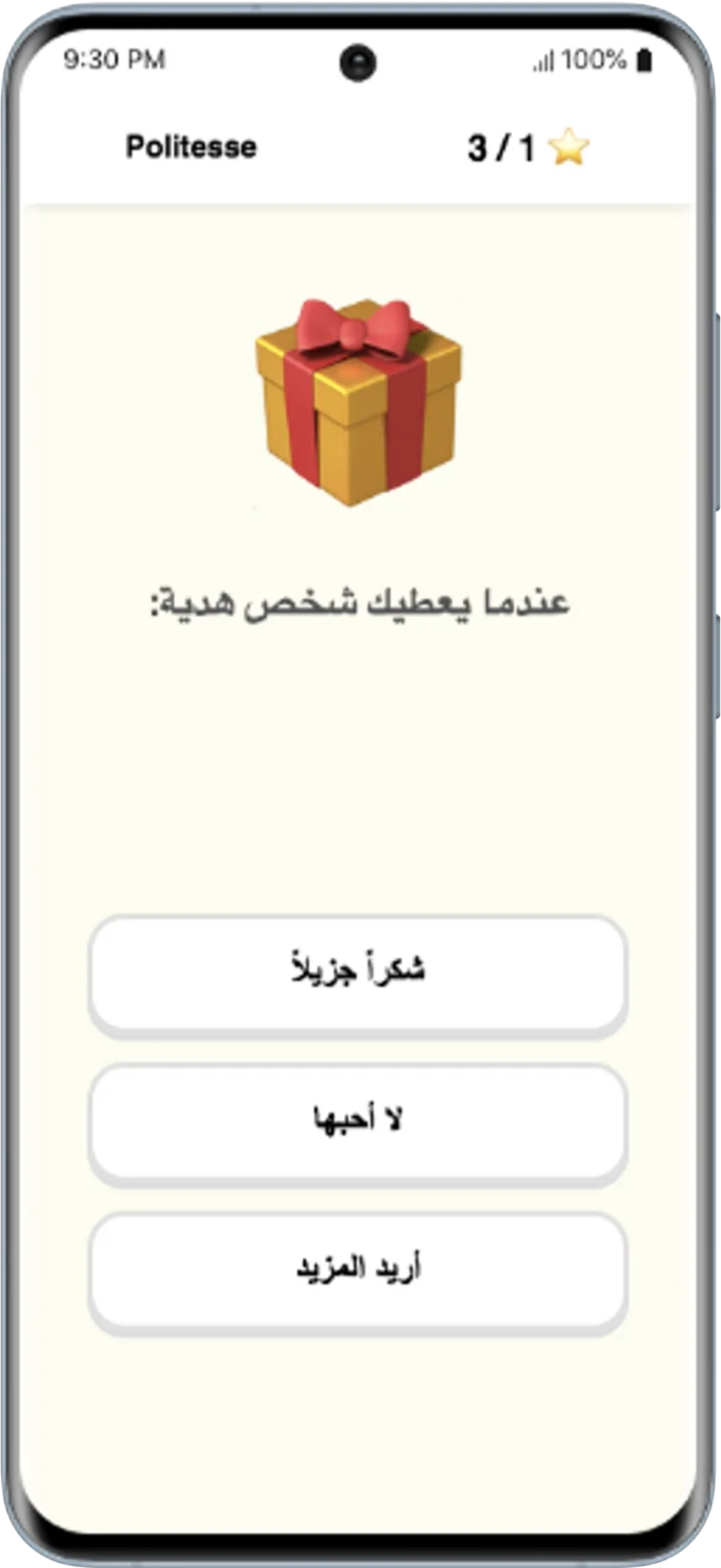Choose the answer لا أحبها
This screenshot has height=1568, width=721.
358,1120
